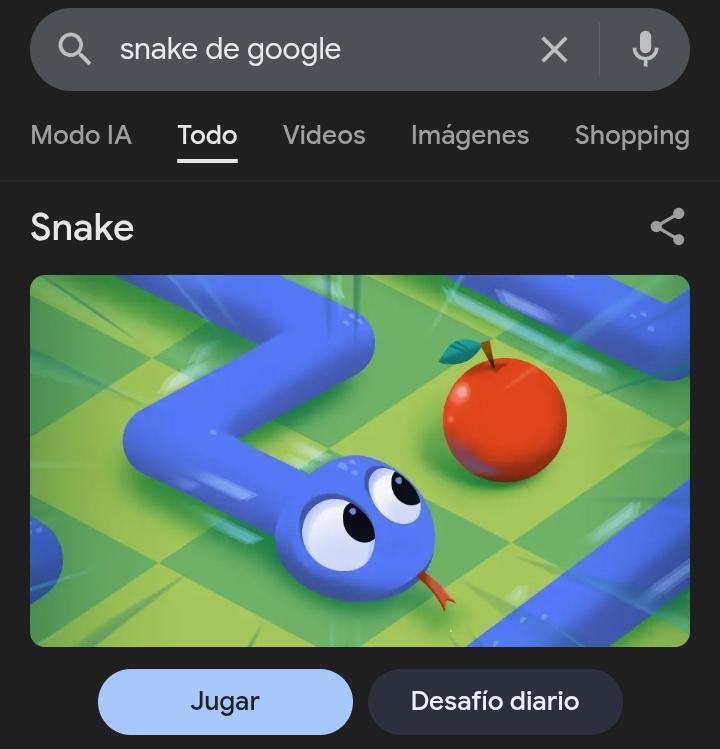
Task: Share the Snake game via the share icon
Action: [666, 228]
